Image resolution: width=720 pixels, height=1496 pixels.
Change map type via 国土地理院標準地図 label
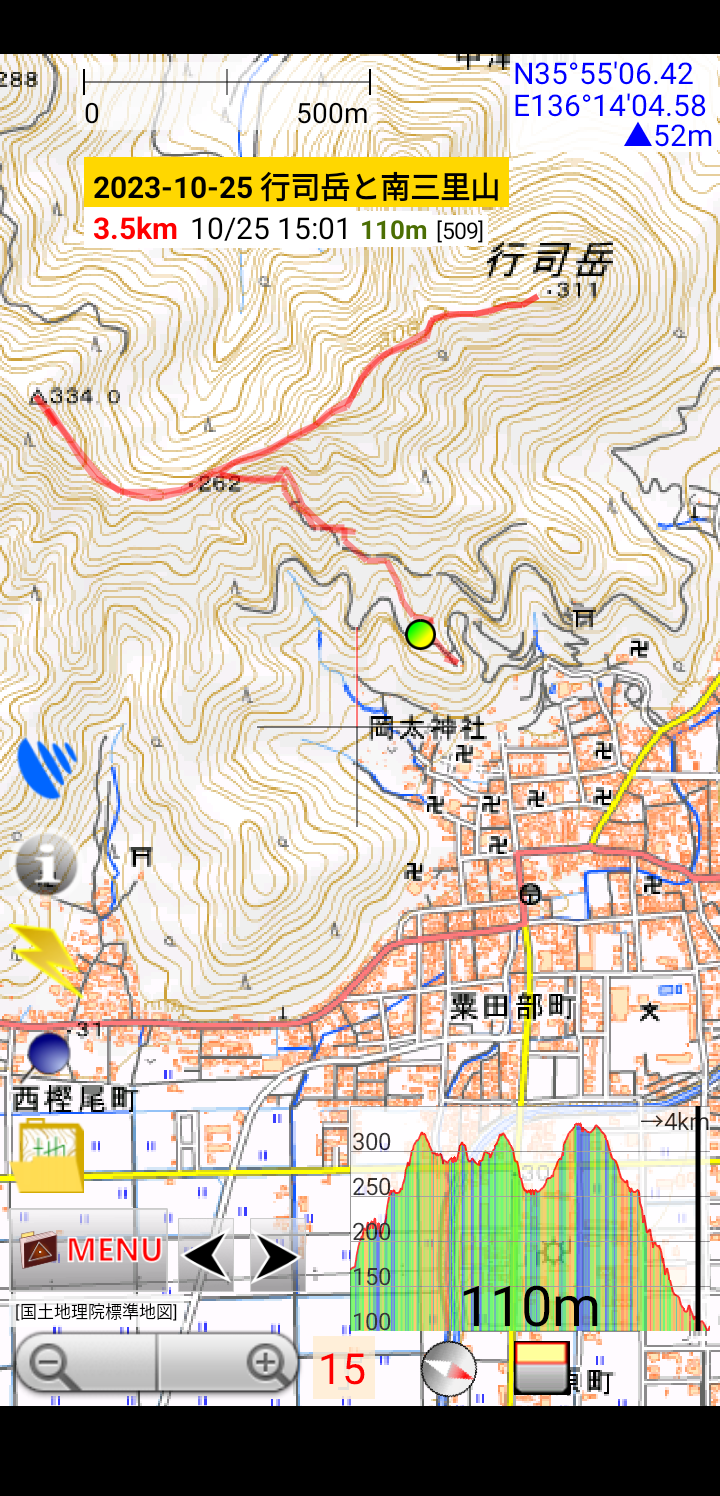pyautogui.click(x=96, y=1312)
